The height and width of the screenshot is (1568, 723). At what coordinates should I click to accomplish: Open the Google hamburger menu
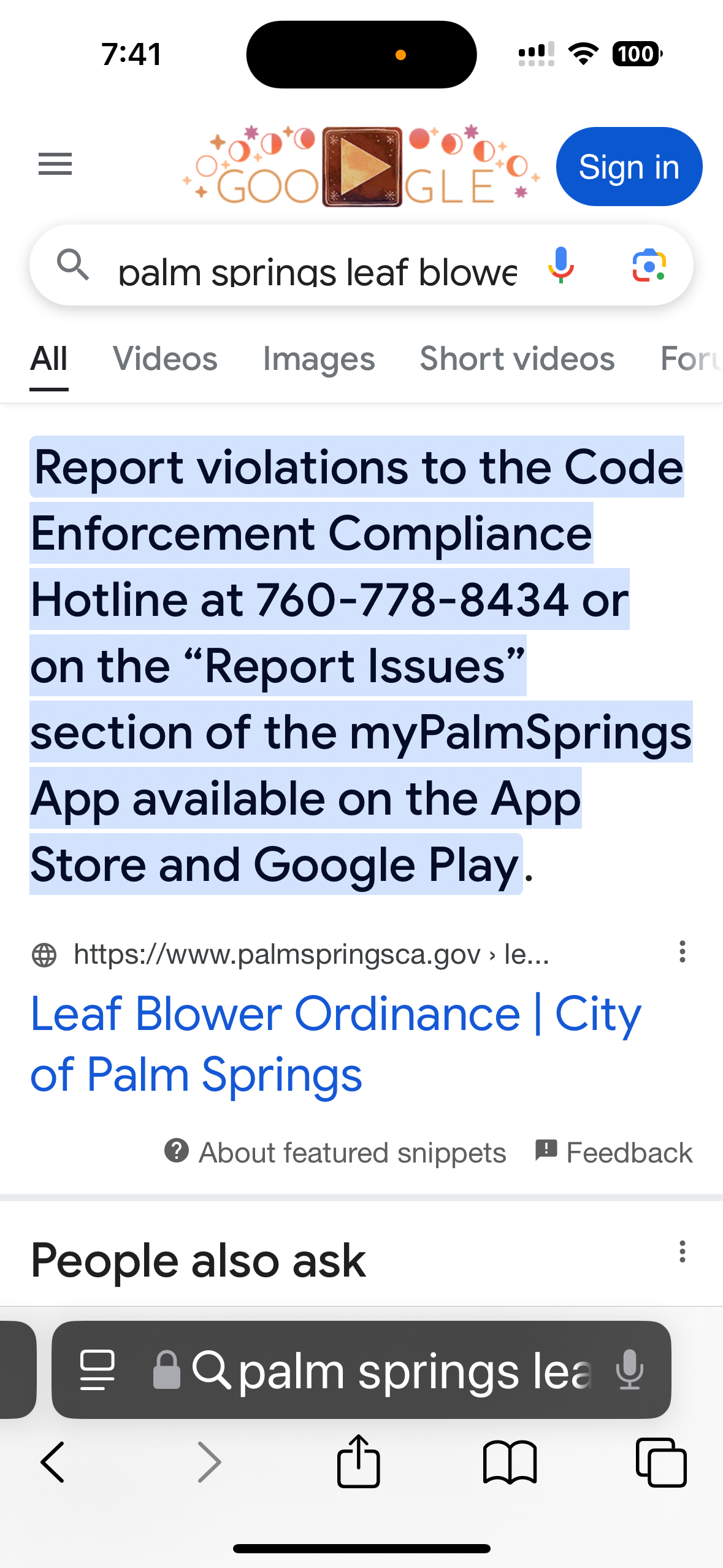pyautogui.click(x=55, y=164)
